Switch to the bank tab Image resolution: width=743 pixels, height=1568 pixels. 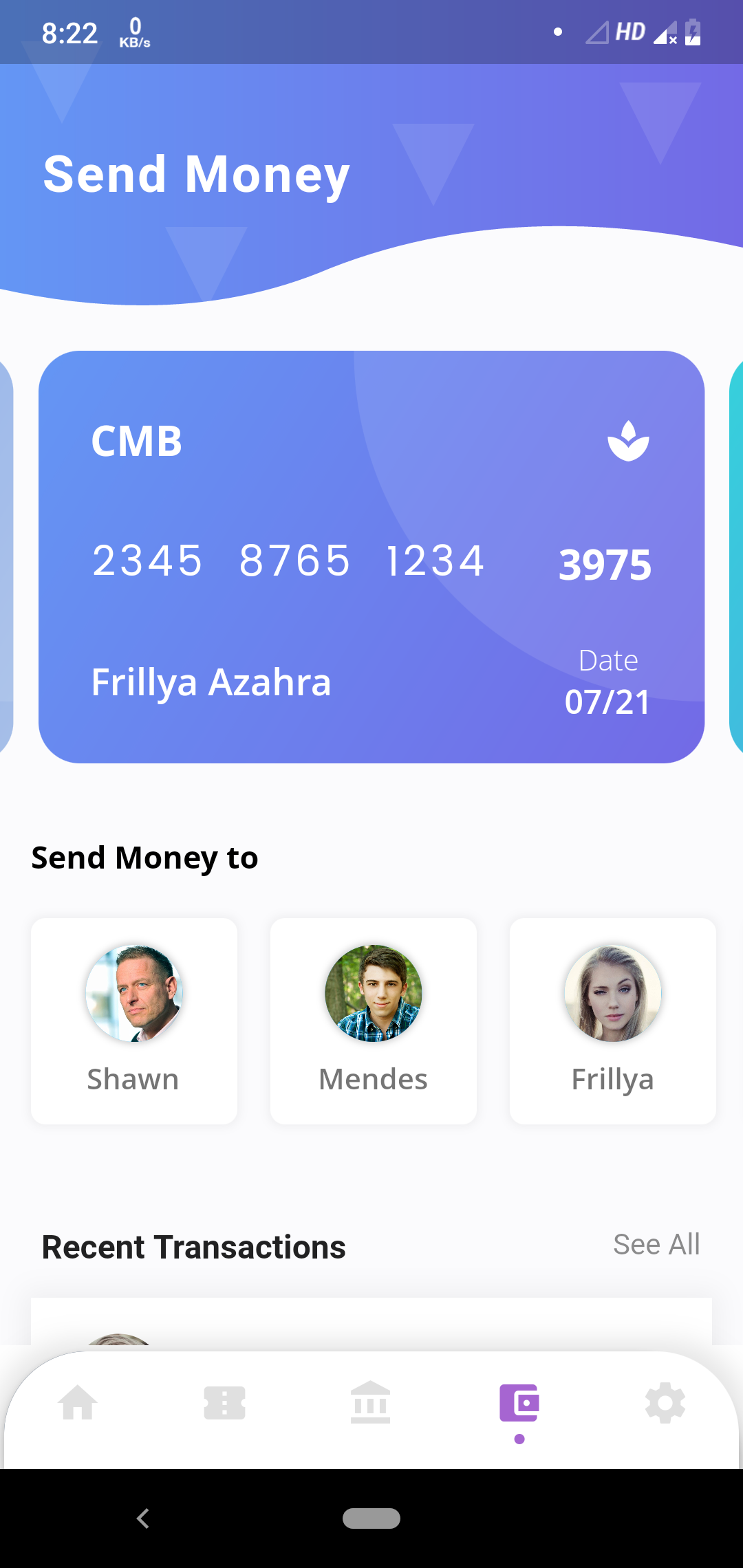(x=371, y=1403)
